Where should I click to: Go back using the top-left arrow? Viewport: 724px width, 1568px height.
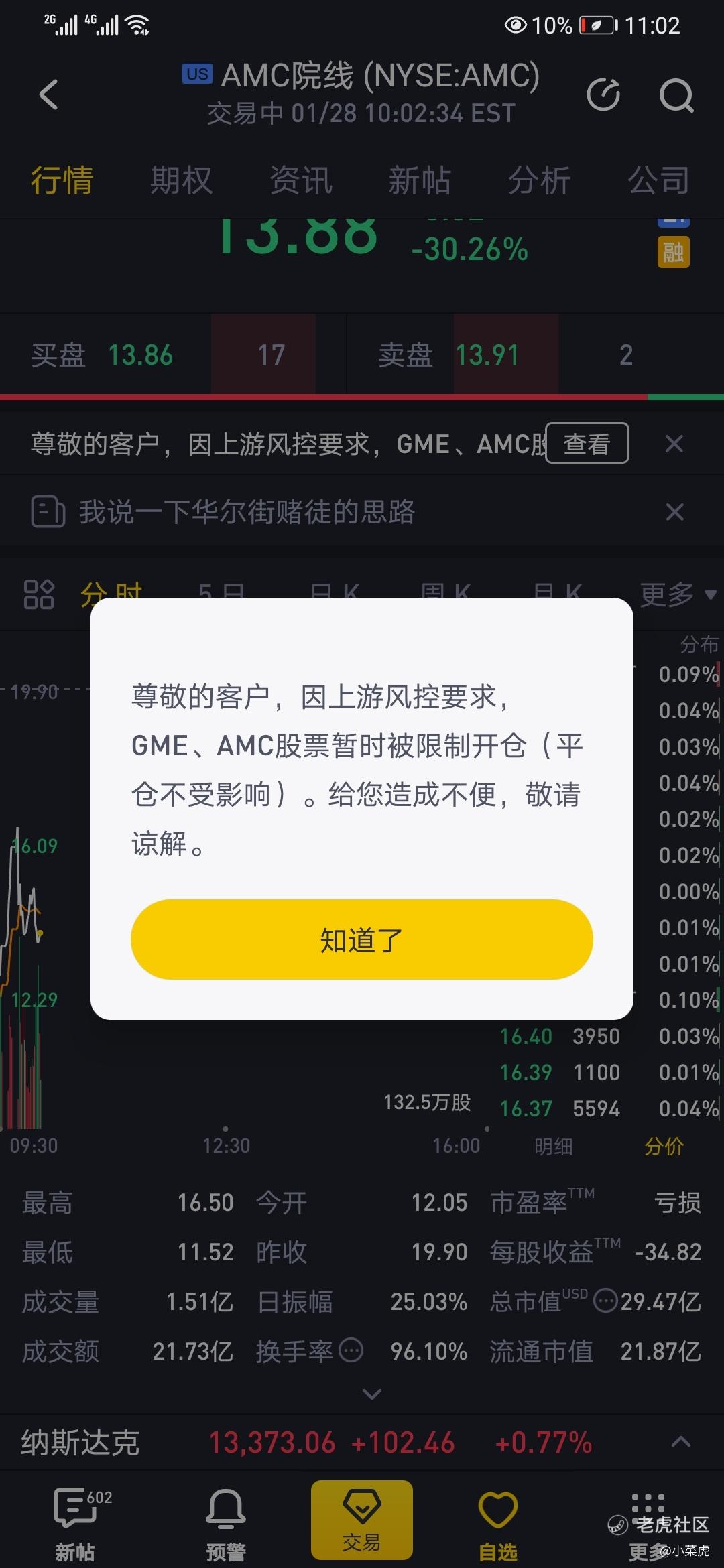49,94
